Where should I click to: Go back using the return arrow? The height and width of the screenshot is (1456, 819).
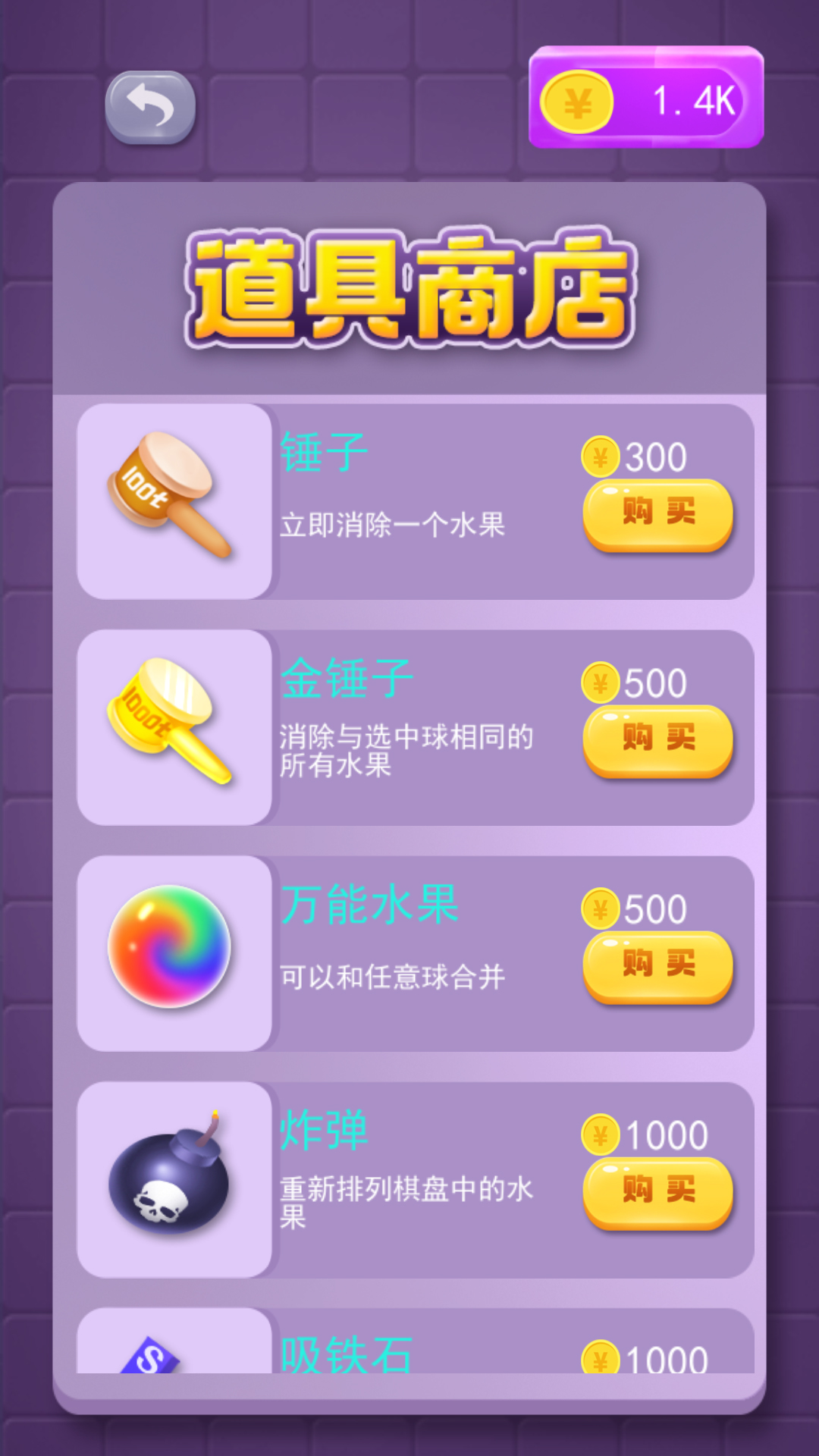150,107
